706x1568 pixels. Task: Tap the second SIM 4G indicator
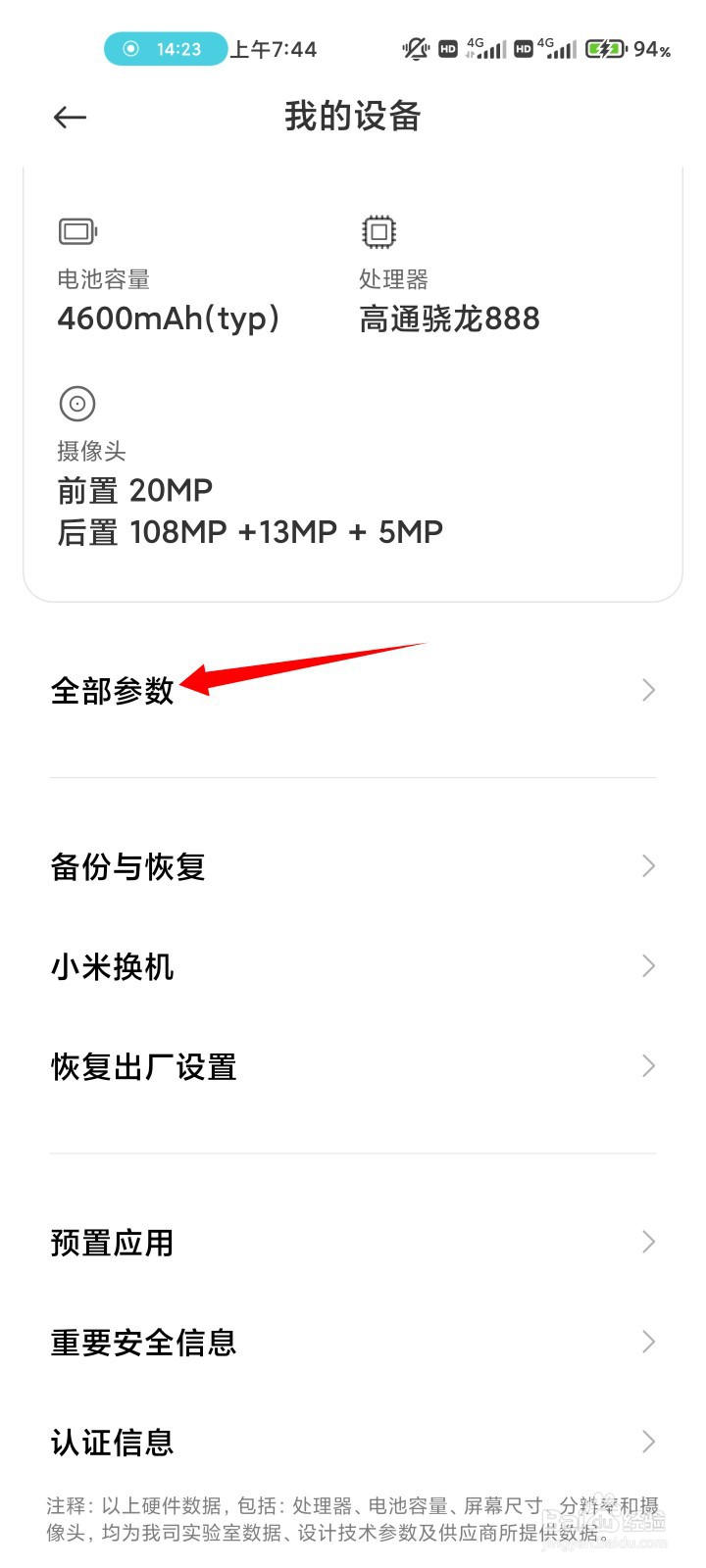pos(559,47)
